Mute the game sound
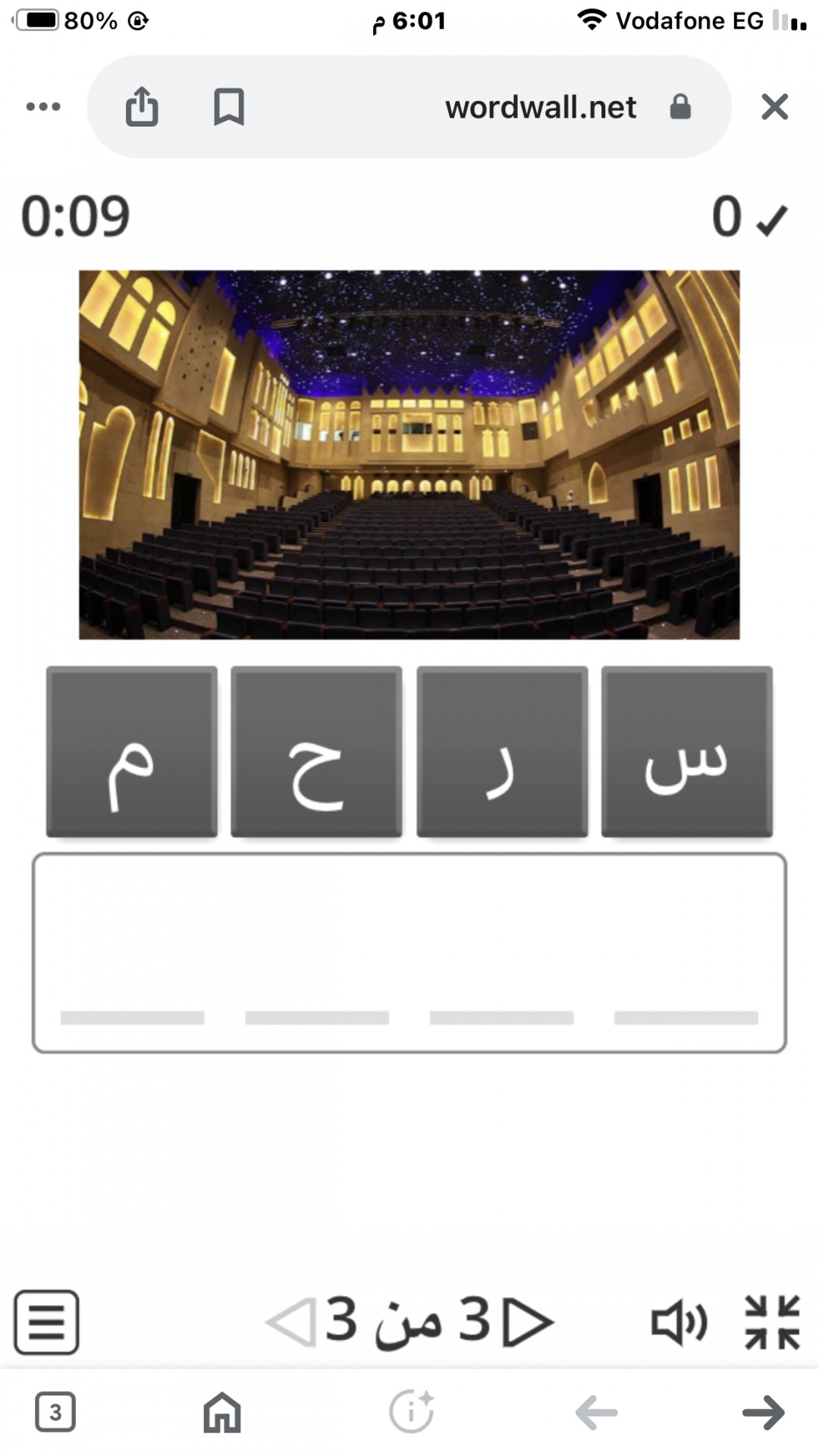This screenshot has width=819, height=1456. 679,1322
